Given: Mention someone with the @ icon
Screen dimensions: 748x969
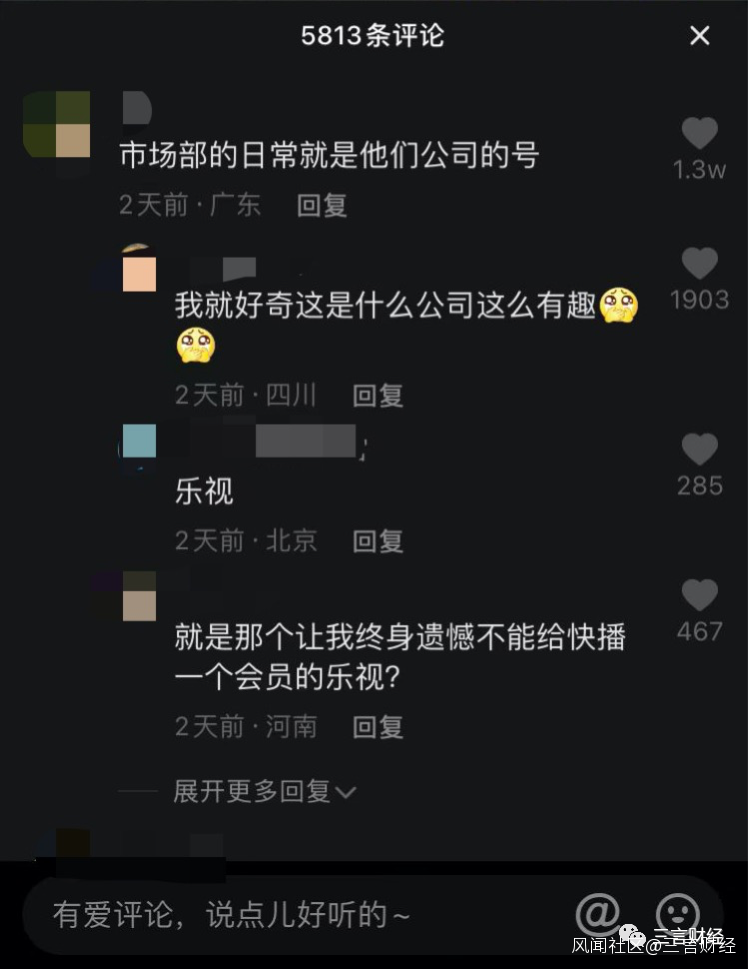Looking at the screenshot, I should point(598,914).
